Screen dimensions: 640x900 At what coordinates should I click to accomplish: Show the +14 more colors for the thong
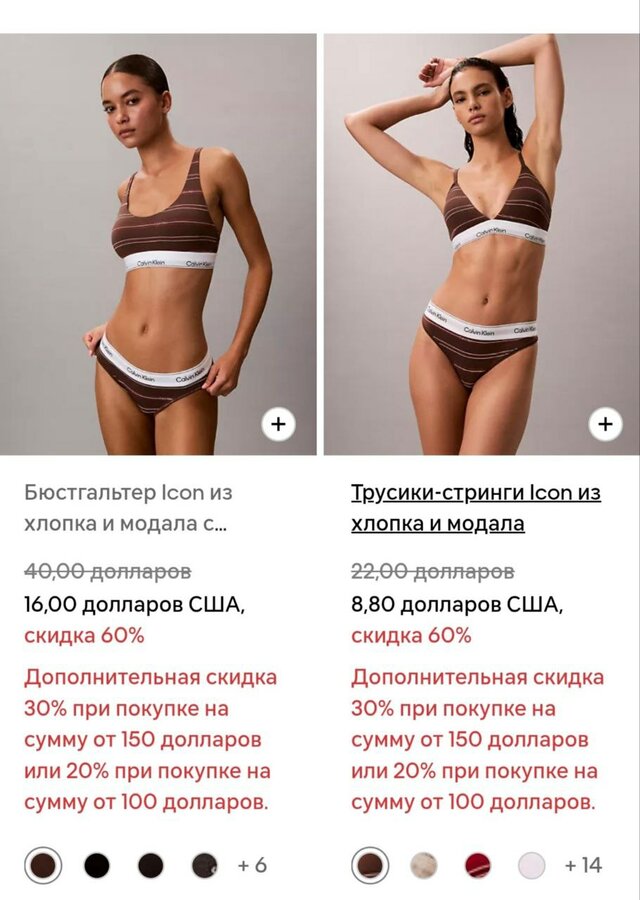tap(584, 865)
